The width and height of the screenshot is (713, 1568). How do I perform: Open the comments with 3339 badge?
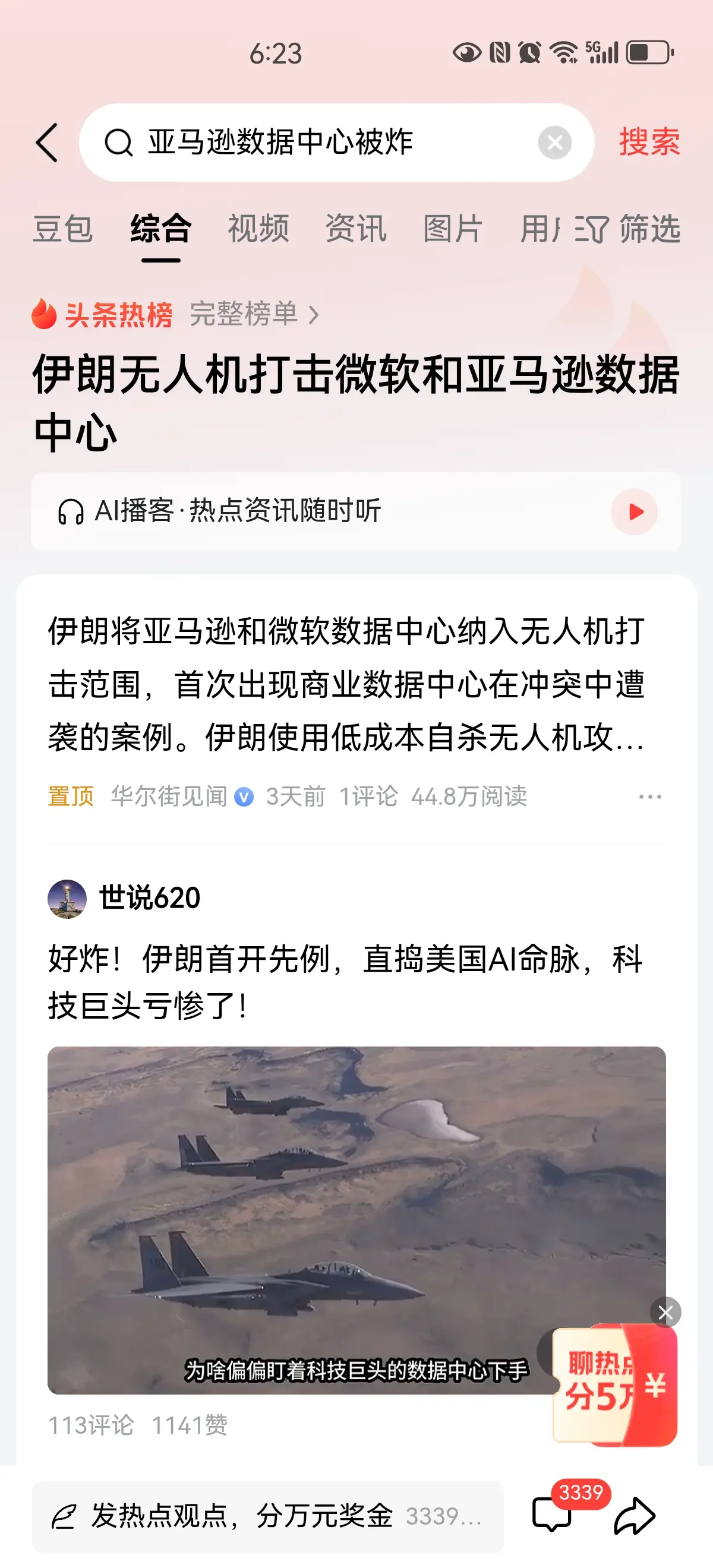pos(551,1515)
